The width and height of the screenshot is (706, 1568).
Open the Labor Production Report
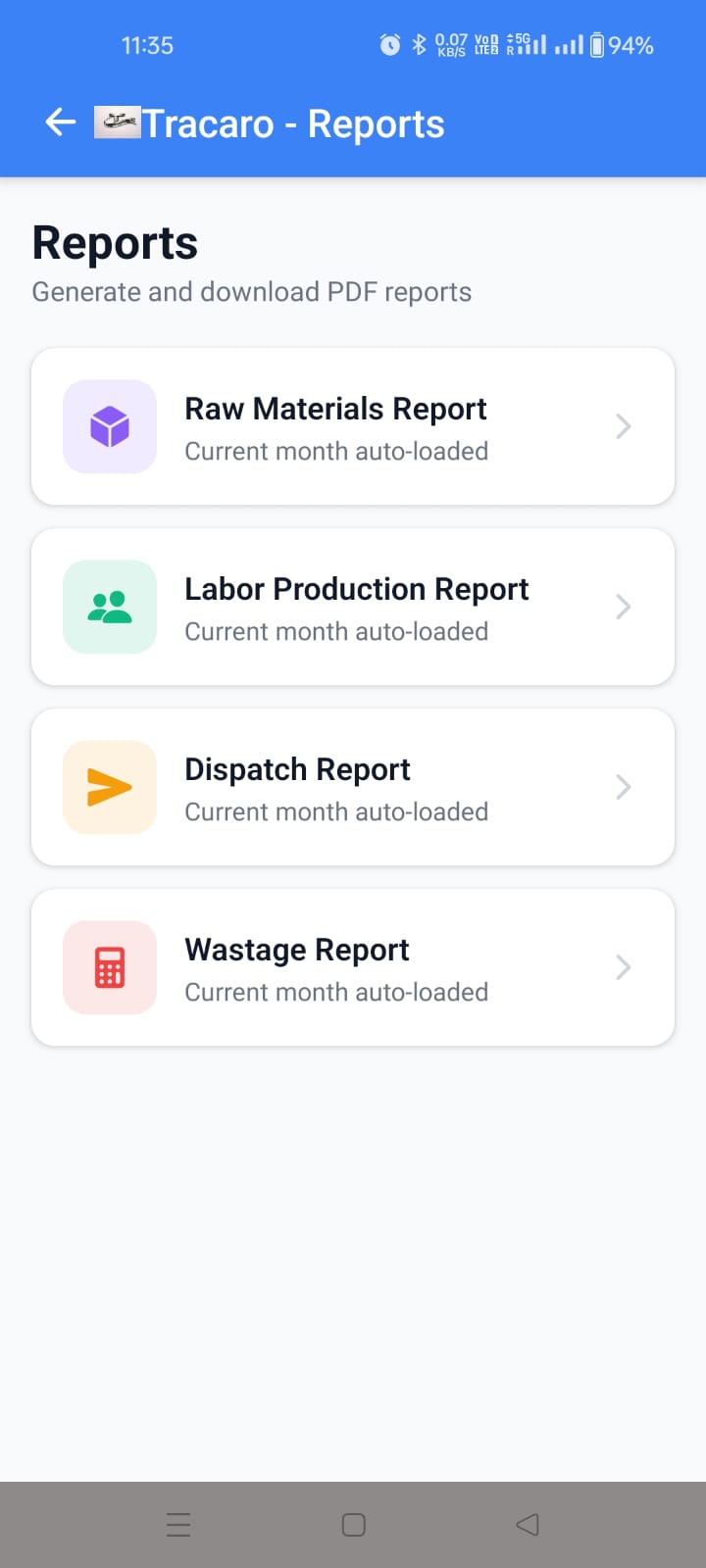pos(353,608)
